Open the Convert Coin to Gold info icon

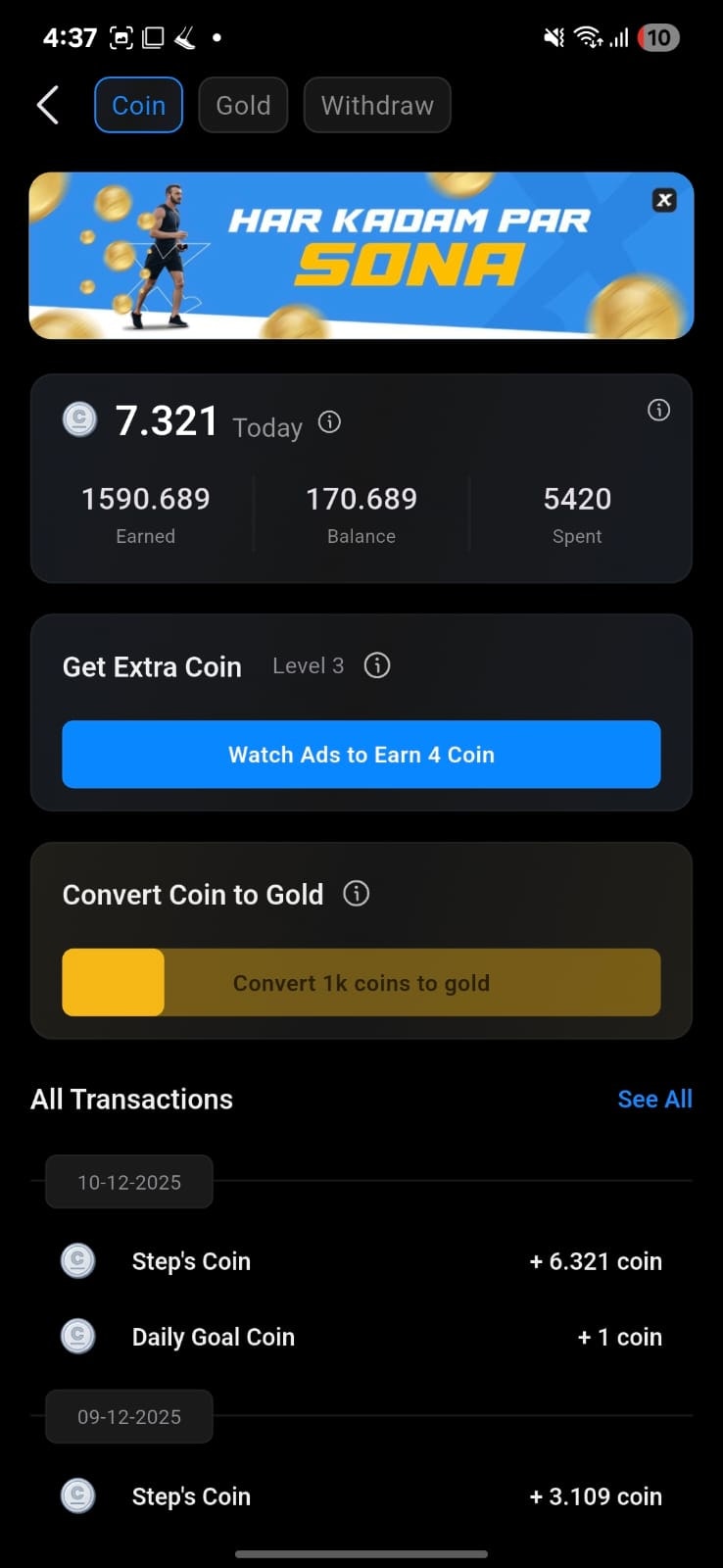pyautogui.click(x=356, y=894)
